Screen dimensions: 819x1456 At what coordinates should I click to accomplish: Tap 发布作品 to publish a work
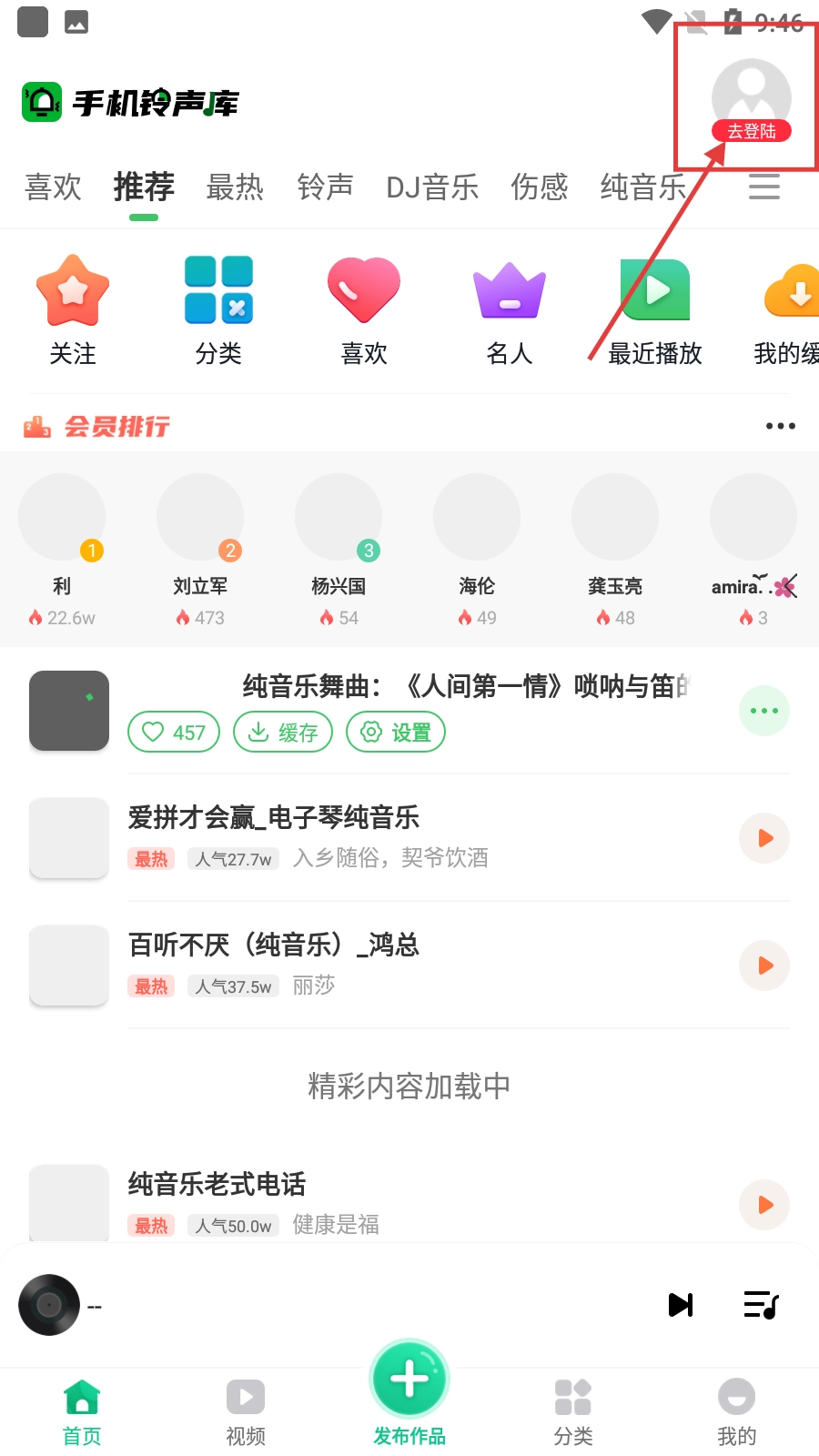pyautogui.click(x=409, y=1392)
